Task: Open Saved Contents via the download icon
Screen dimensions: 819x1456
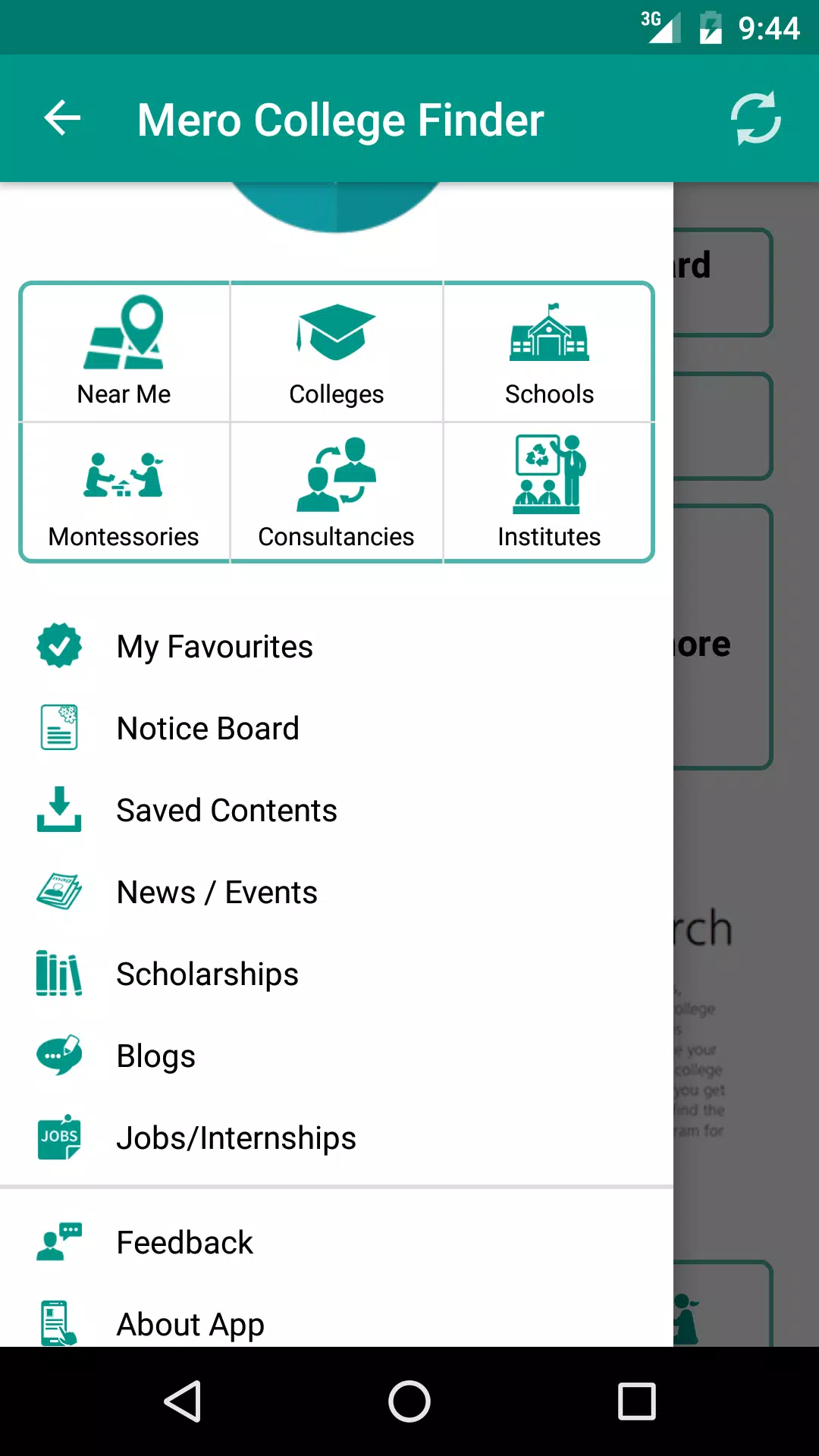Action: (x=60, y=810)
